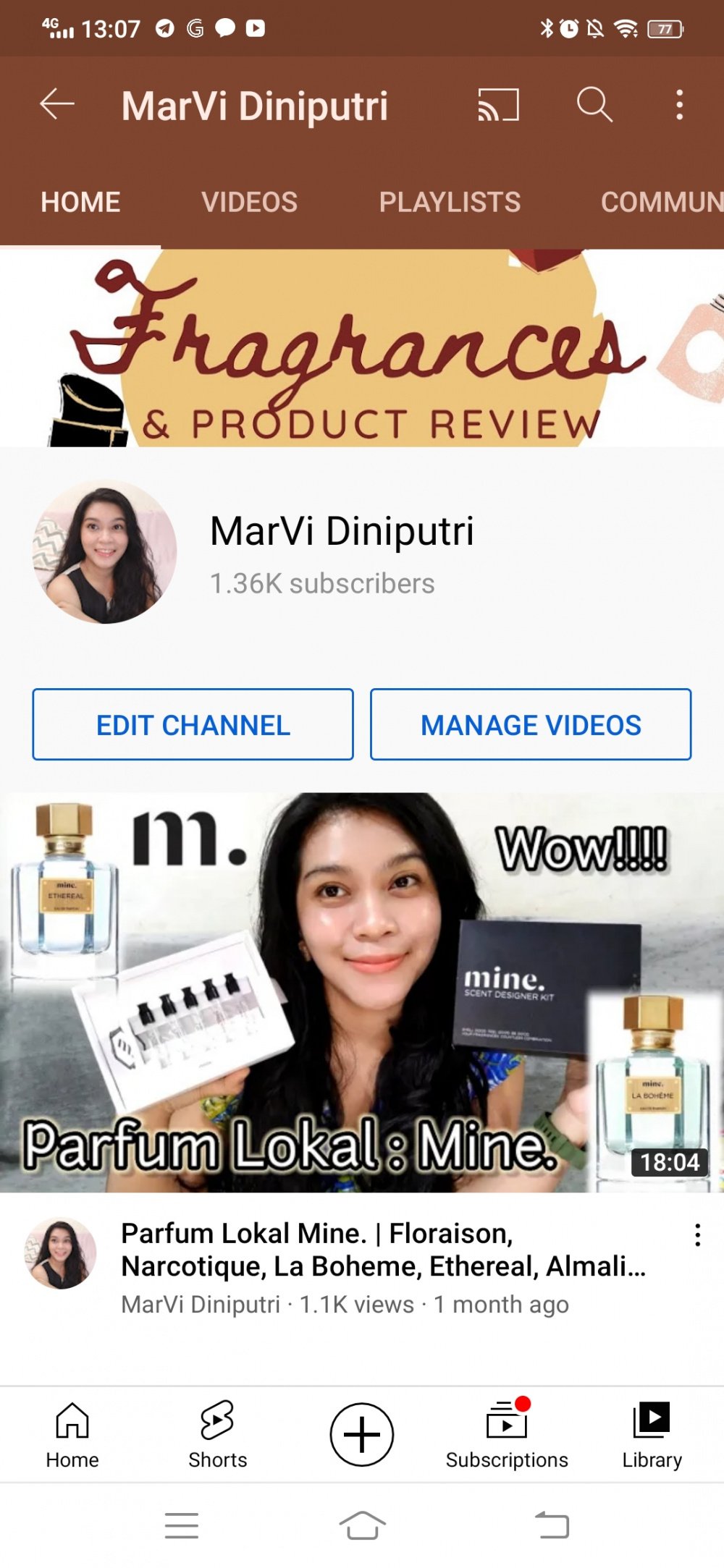The height and width of the screenshot is (1568, 724).
Task: Open Shorts
Action: click(x=217, y=1434)
